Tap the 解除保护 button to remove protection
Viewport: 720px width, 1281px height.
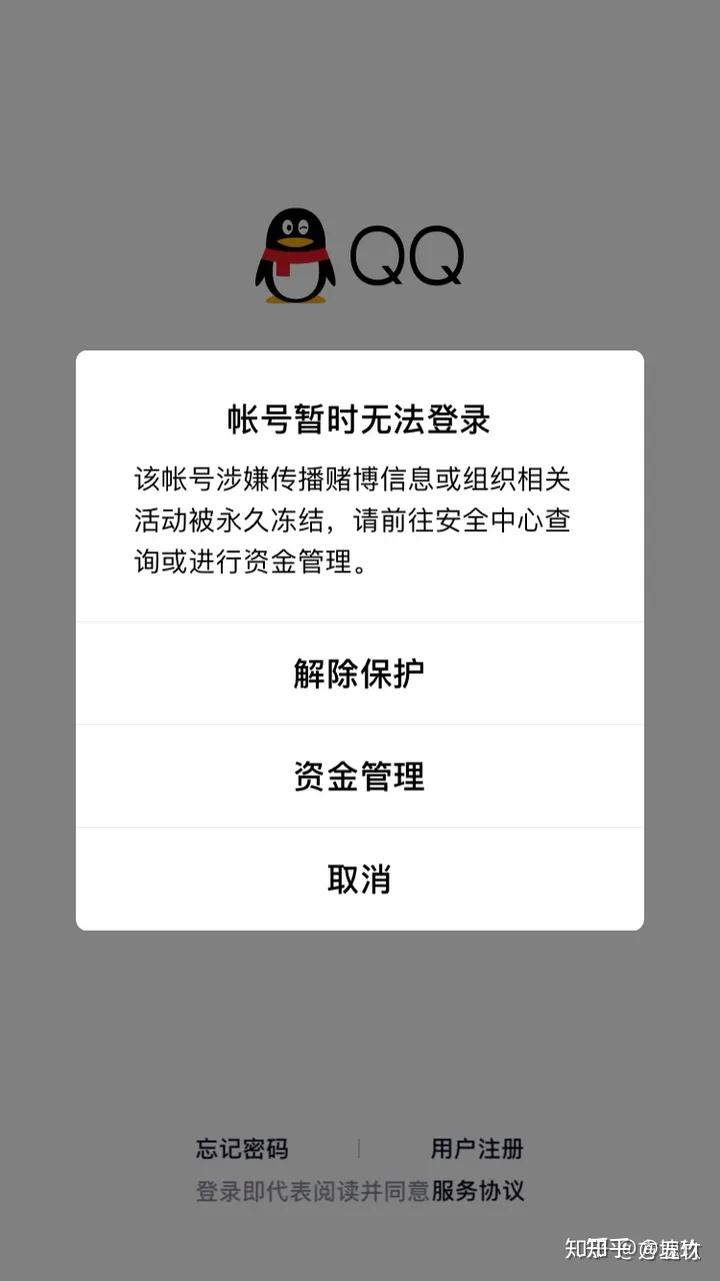(x=360, y=673)
